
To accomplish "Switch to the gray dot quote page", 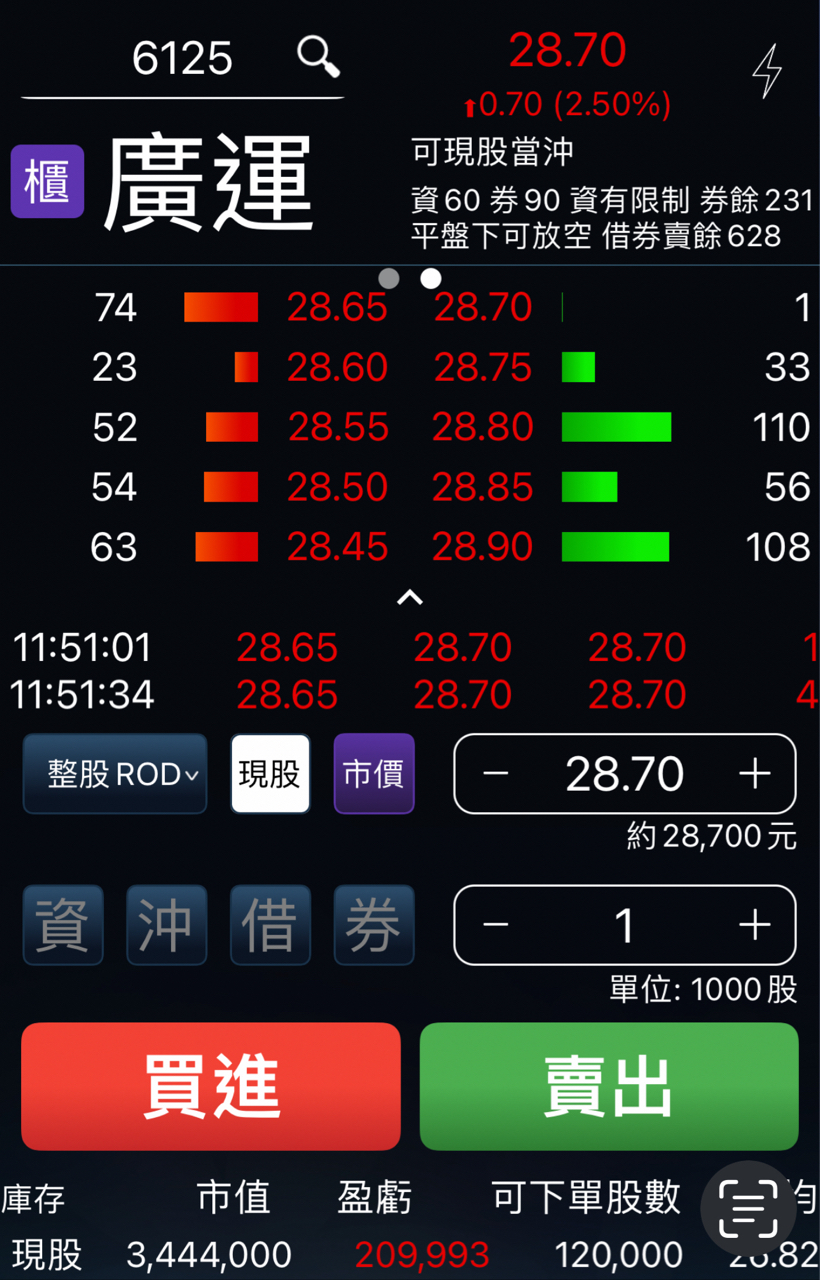I will click(x=389, y=278).
